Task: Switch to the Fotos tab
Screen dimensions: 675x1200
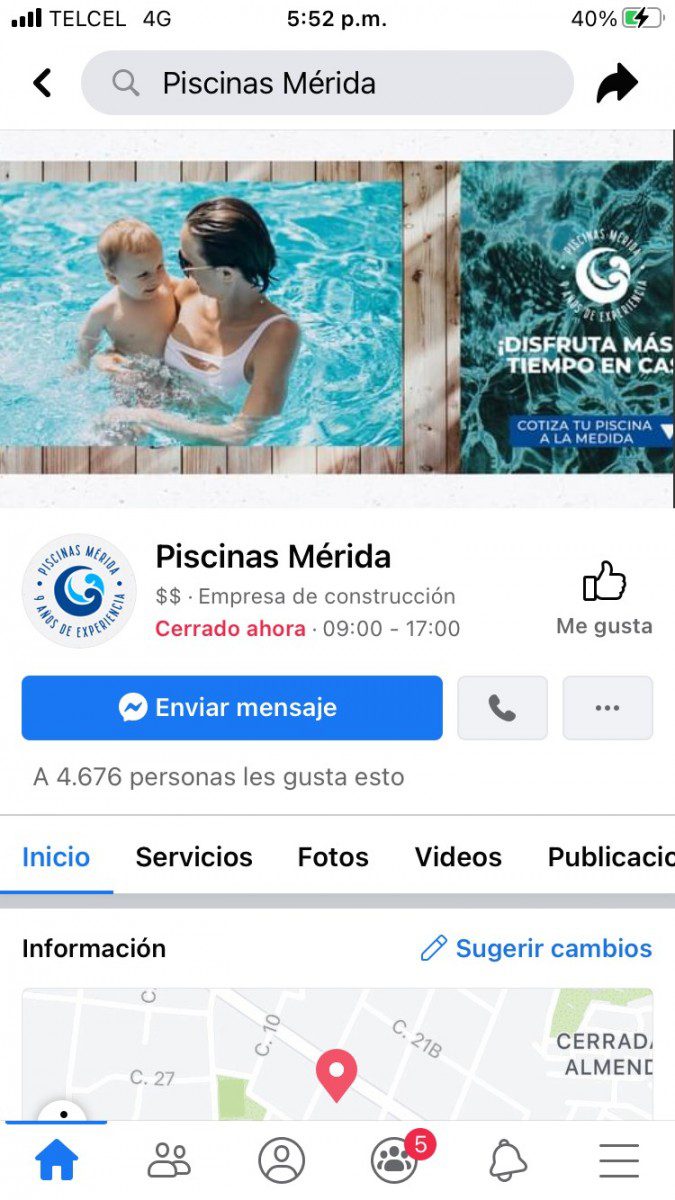Action: [333, 857]
